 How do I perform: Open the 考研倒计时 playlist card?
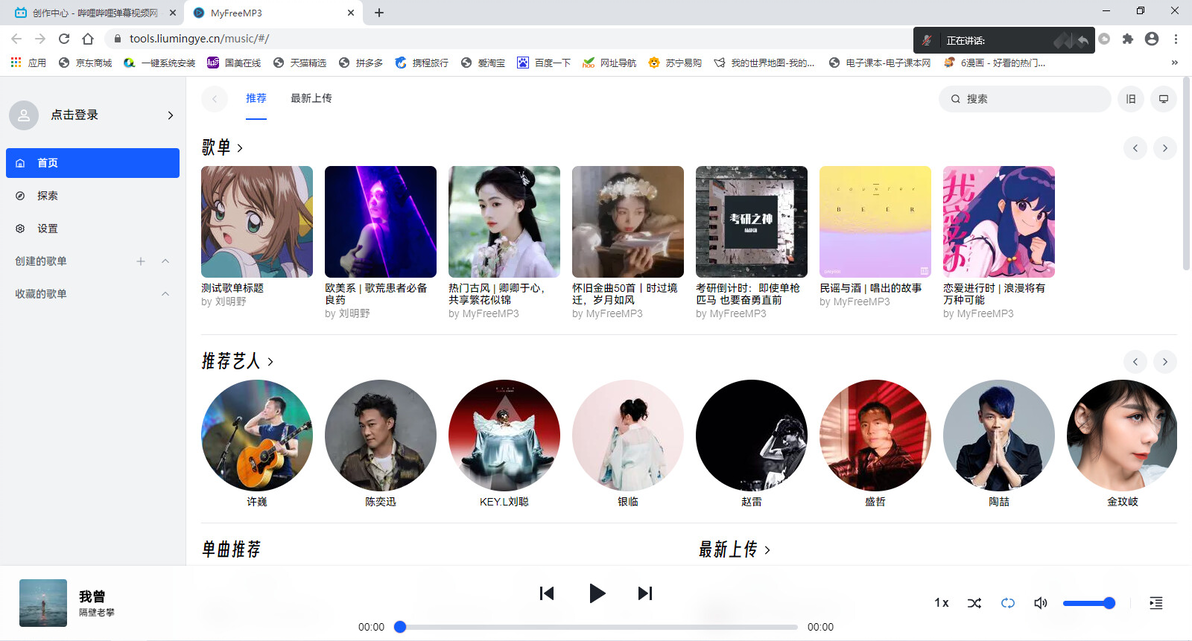coord(751,222)
